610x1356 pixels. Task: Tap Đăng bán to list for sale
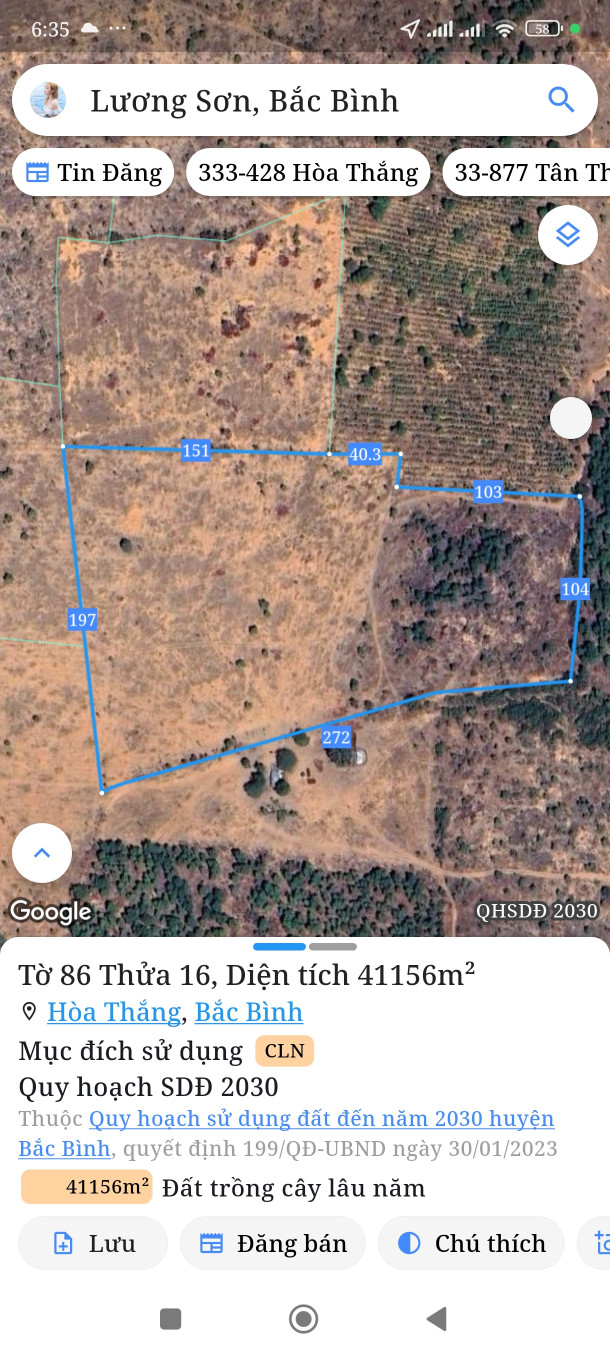click(x=272, y=1243)
